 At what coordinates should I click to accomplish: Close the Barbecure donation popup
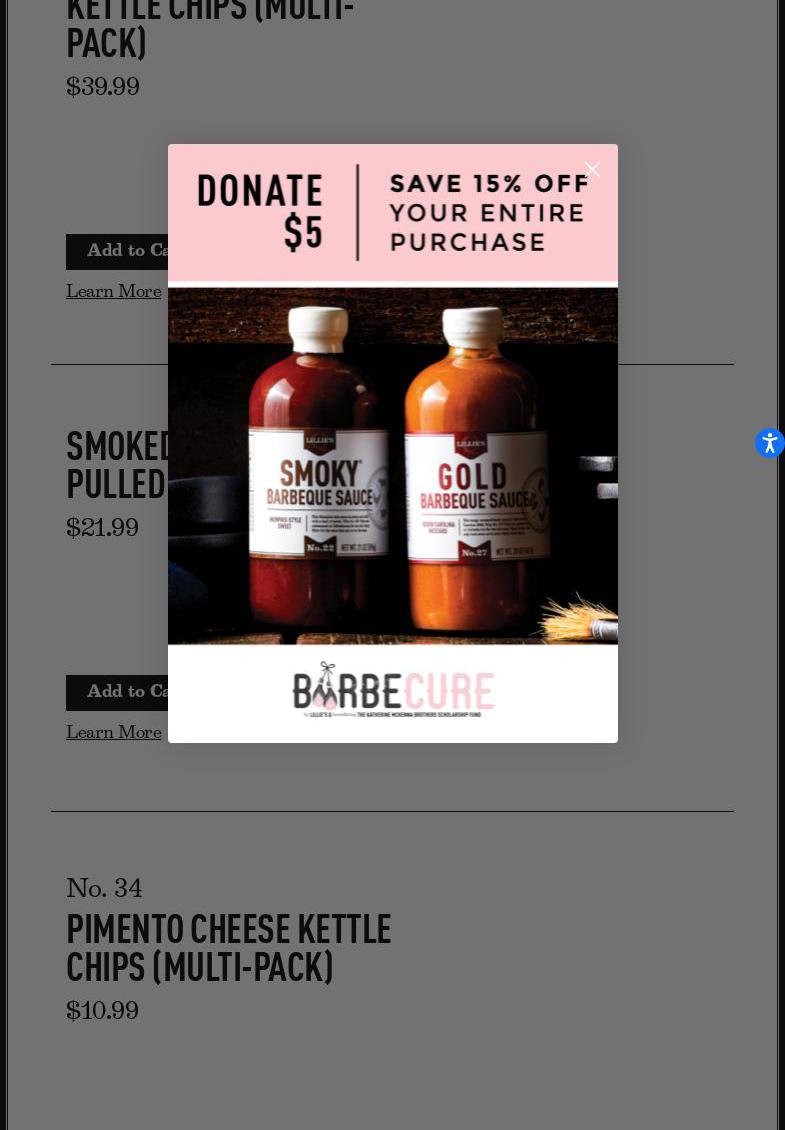(x=592, y=170)
